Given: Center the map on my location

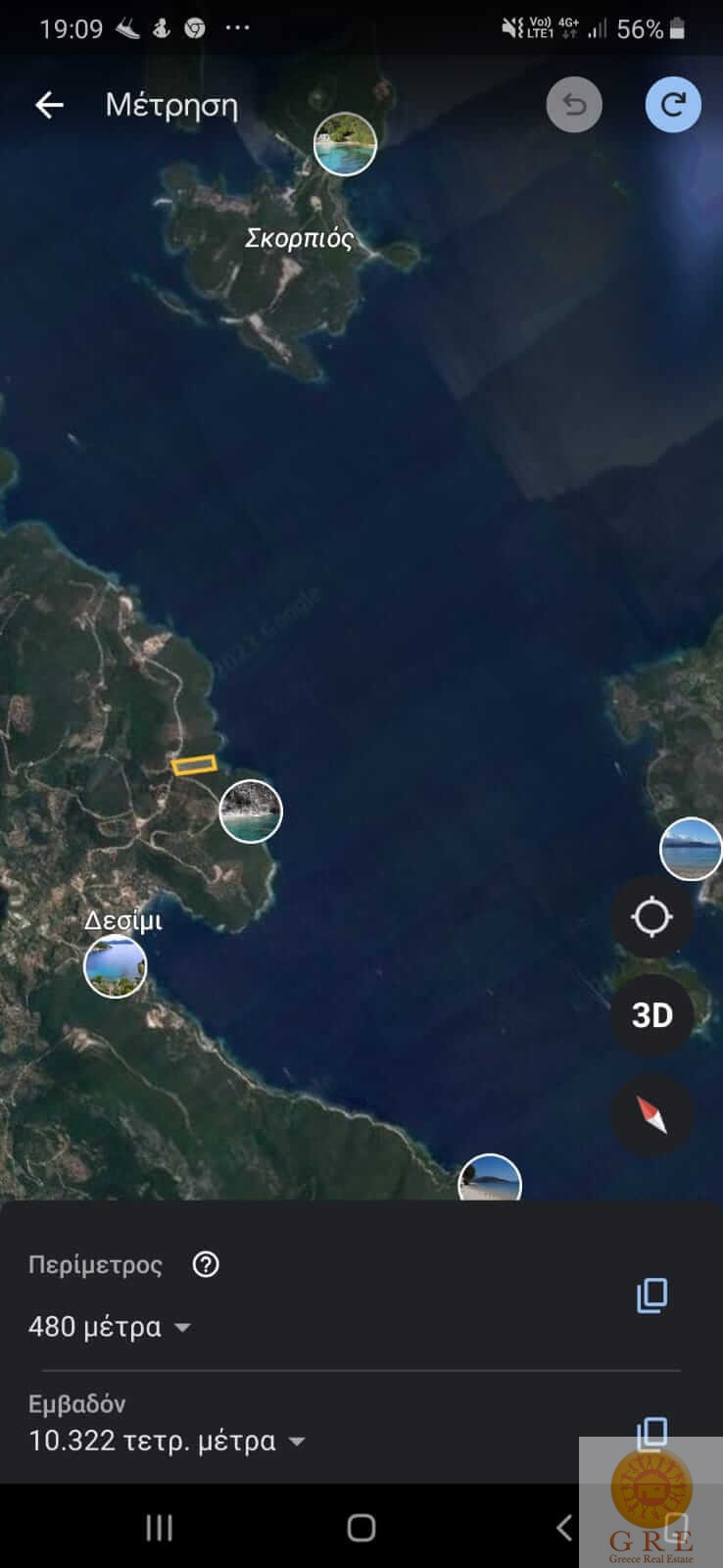Looking at the screenshot, I should [651, 918].
